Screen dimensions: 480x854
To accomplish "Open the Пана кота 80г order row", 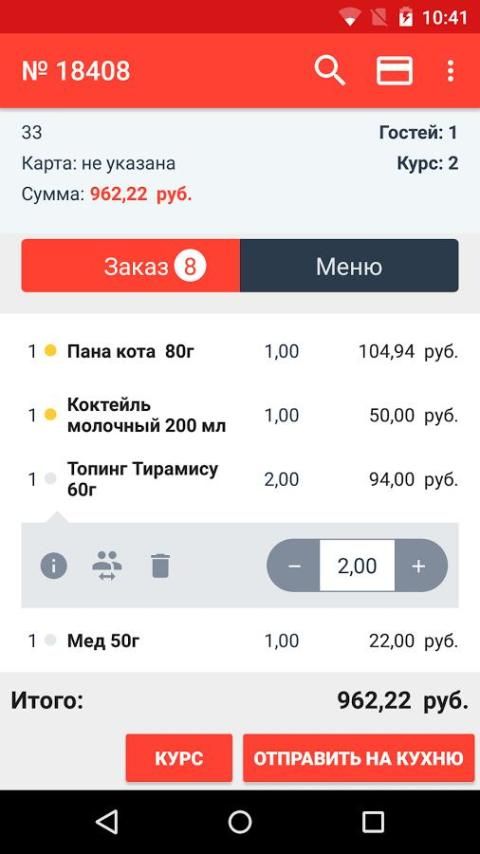I will click(x=240, y=352).
